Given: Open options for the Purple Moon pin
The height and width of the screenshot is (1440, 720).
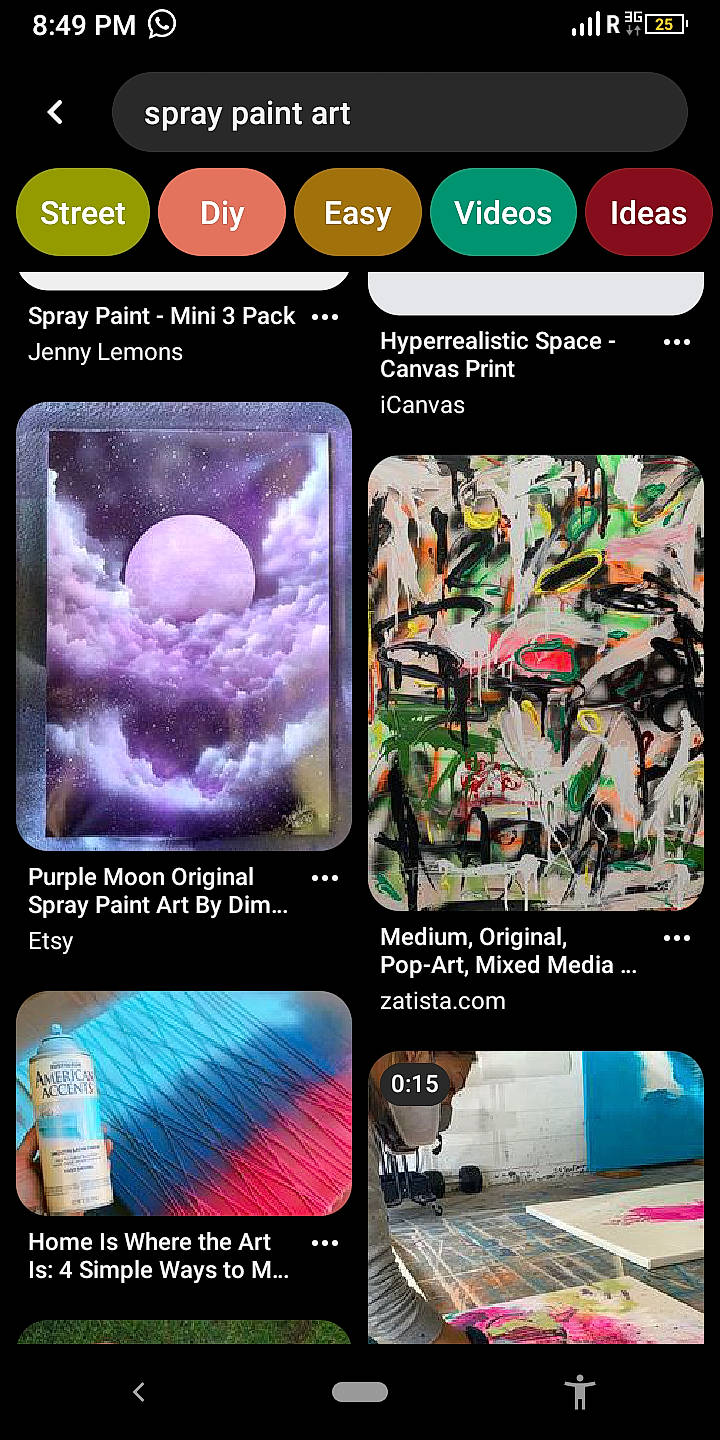Looking at the screenshot, I should click(325, 877).
